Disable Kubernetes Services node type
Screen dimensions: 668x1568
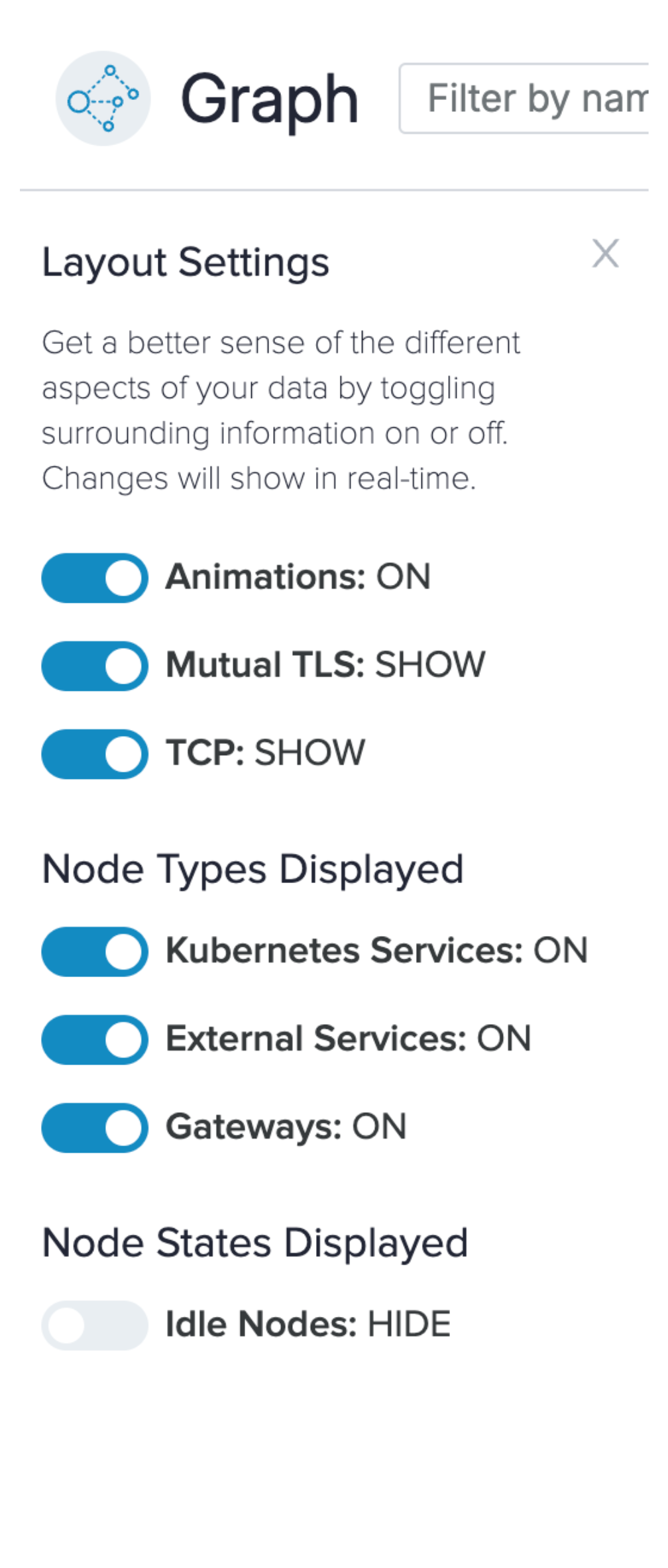tap(95, 951)
